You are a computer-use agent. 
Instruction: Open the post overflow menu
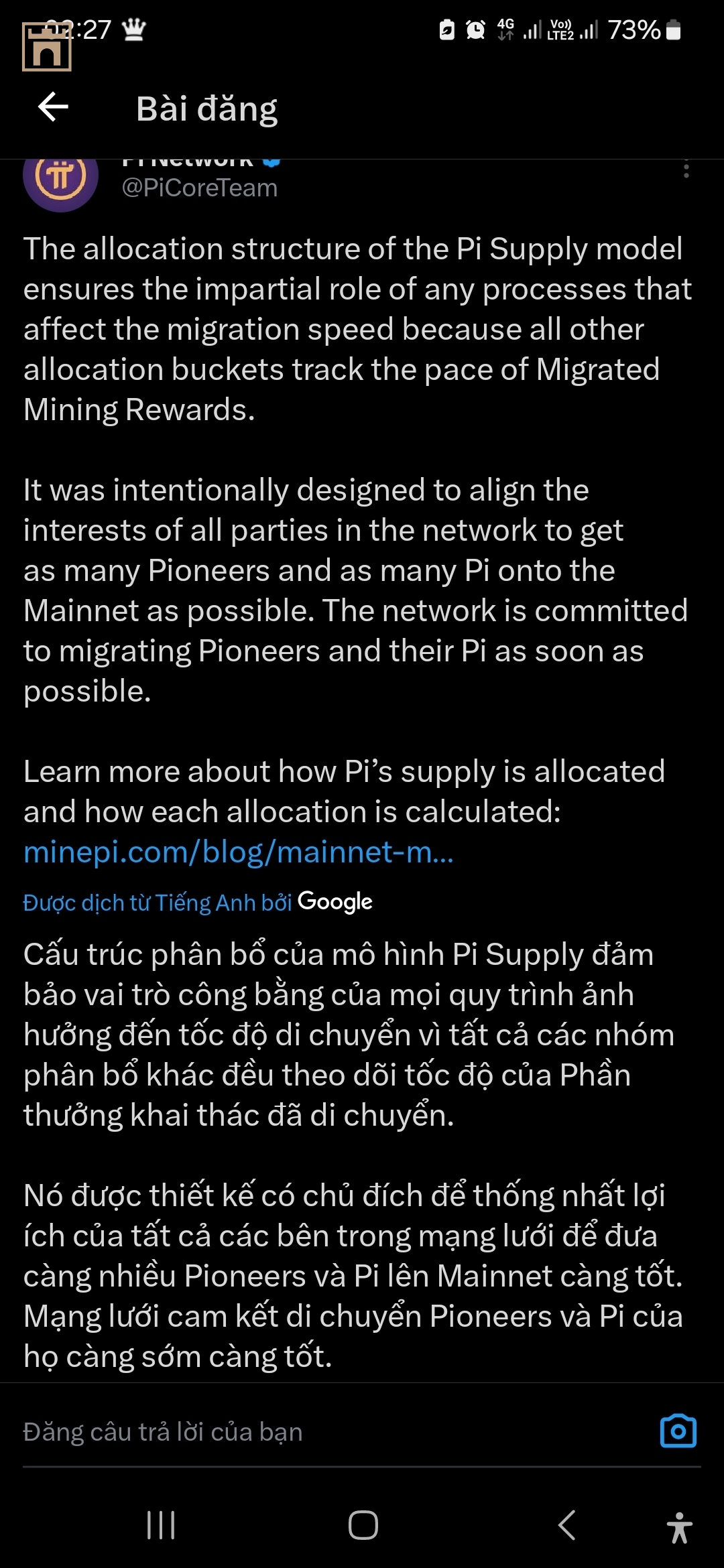click(686, 170)
